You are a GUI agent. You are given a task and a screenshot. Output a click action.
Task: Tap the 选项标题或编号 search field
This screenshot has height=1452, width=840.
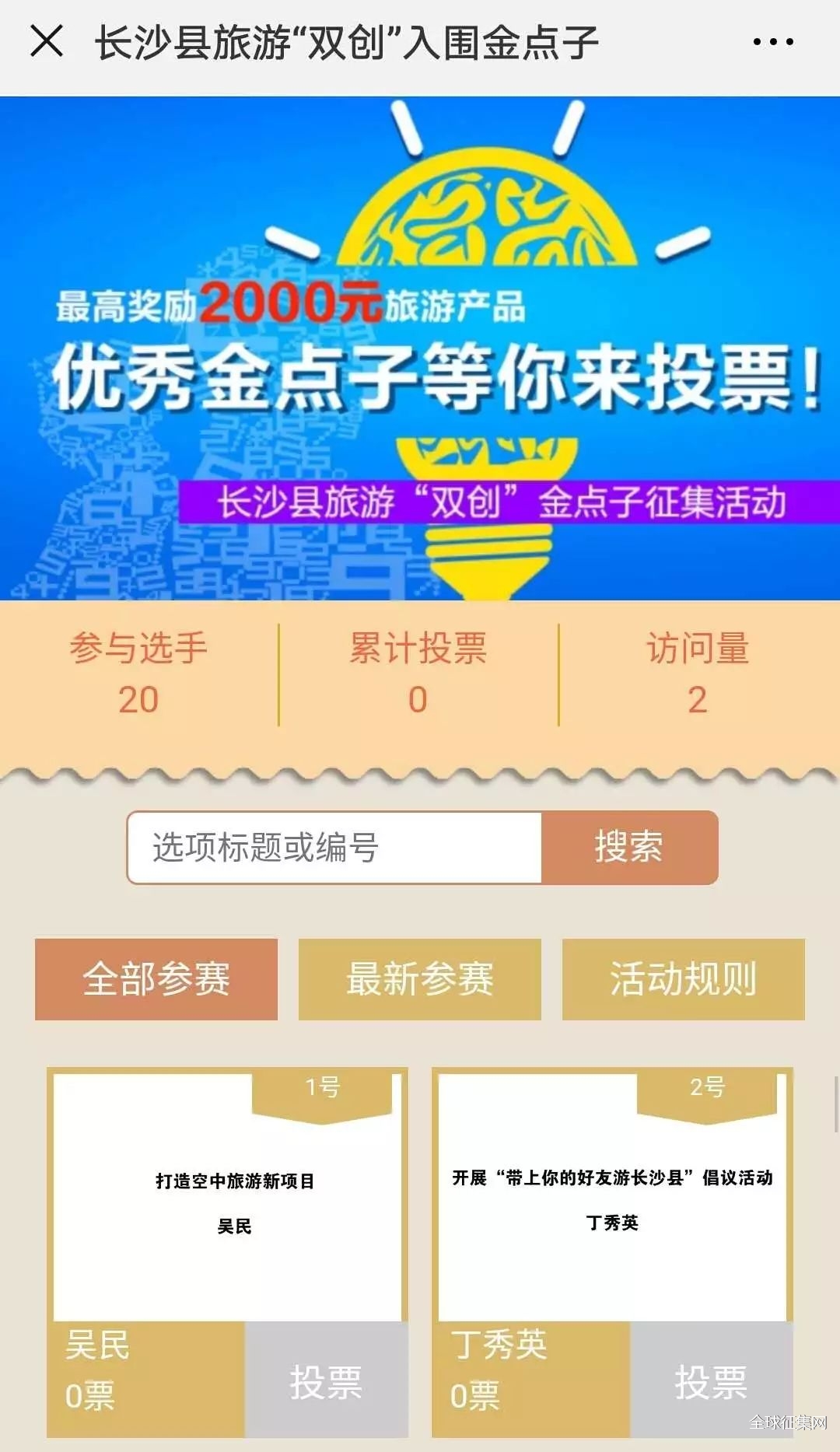pos(334,847)
